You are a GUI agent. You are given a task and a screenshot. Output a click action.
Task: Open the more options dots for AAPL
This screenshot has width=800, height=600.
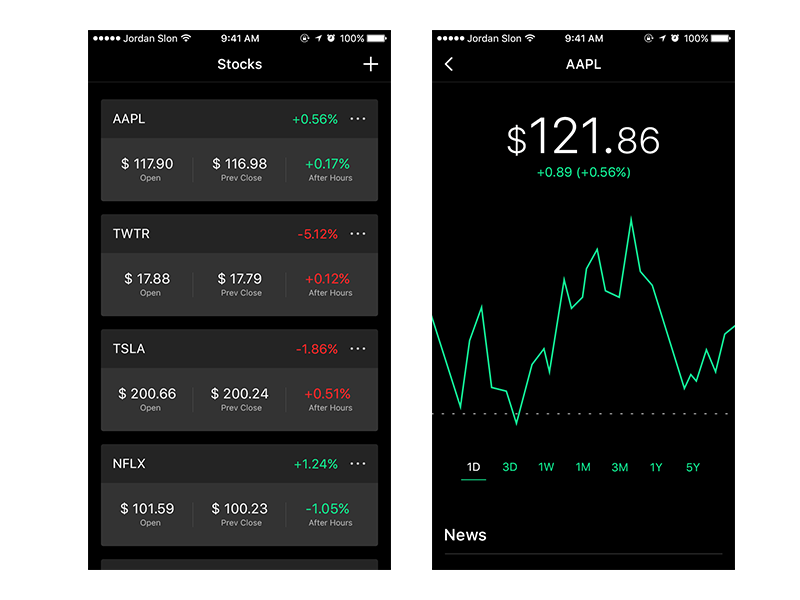(x=358, y=119)
